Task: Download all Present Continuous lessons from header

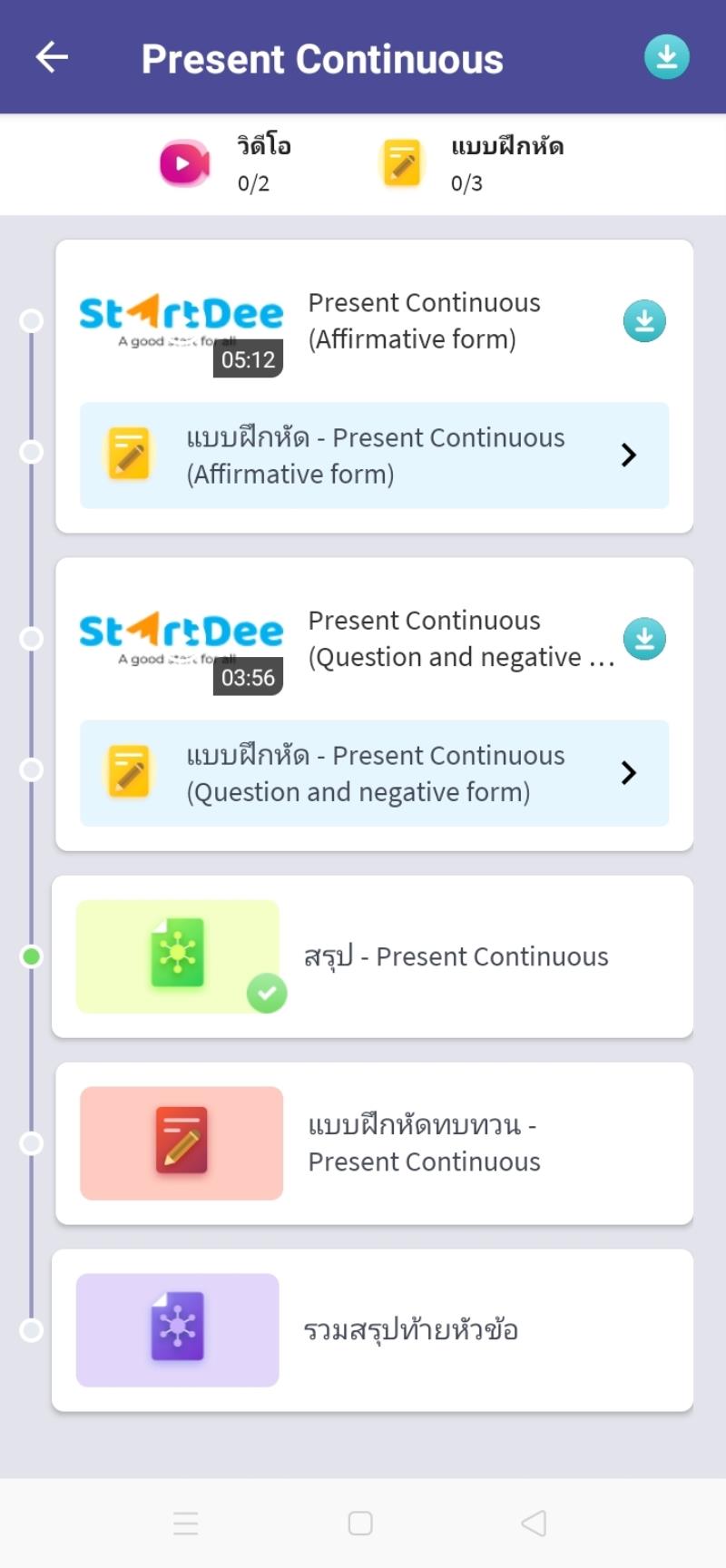Action: pyautogui.click(x=666, y=57)
